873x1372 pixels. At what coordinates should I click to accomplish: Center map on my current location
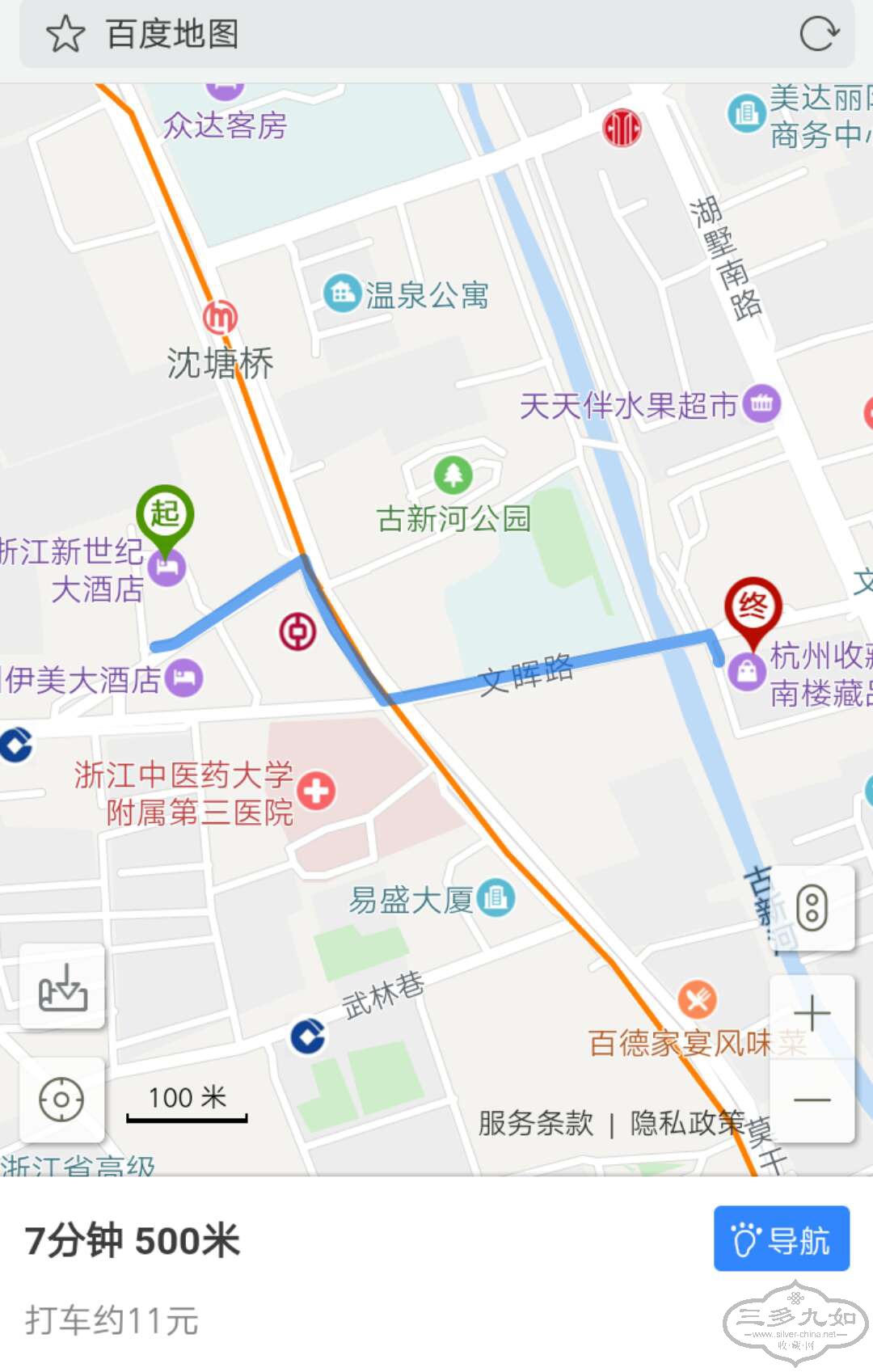[x=61, y=1100]
